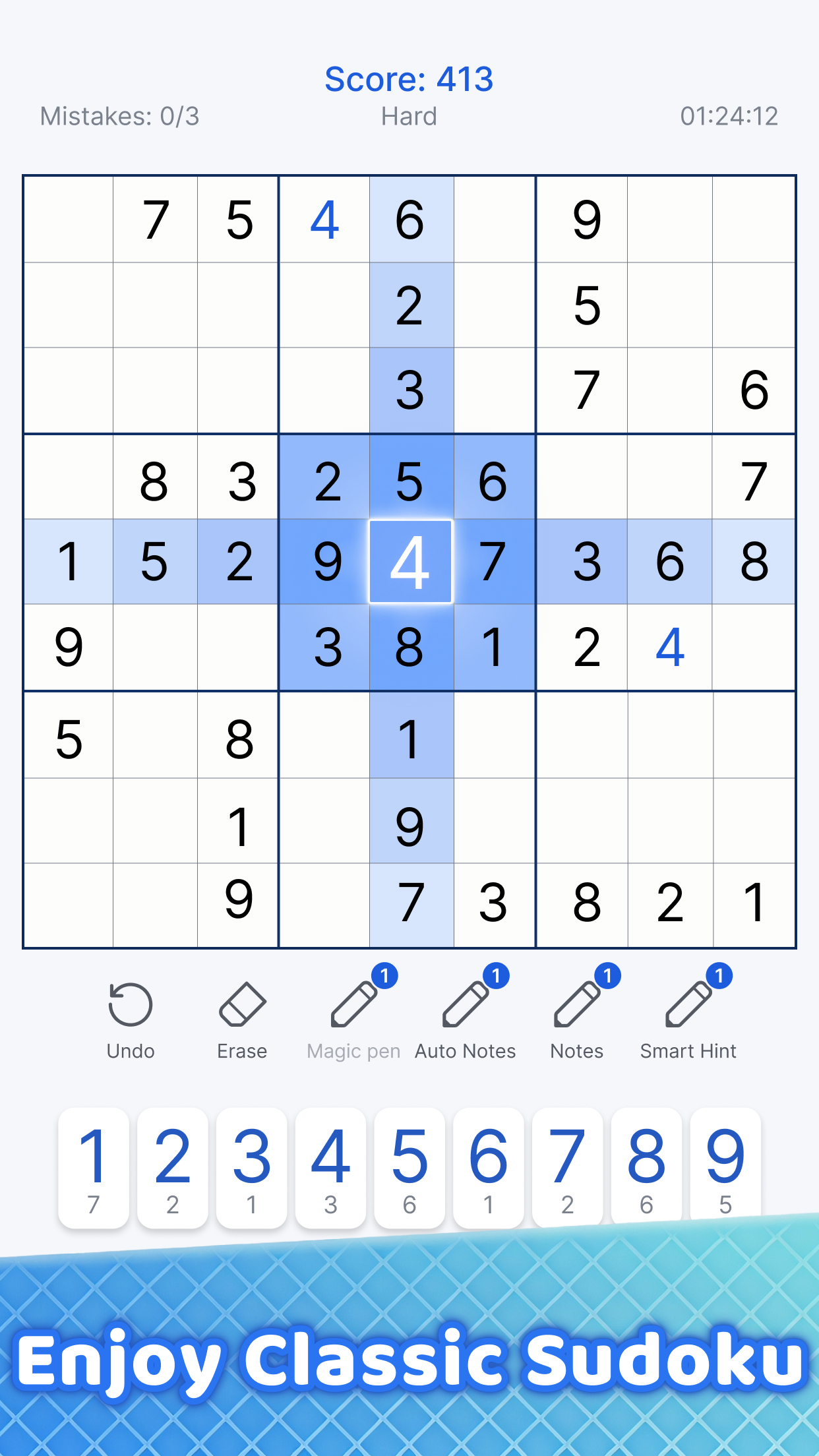Select the Erase tool
This screenshot has height=1456, width=819.
pos(242,1019)
